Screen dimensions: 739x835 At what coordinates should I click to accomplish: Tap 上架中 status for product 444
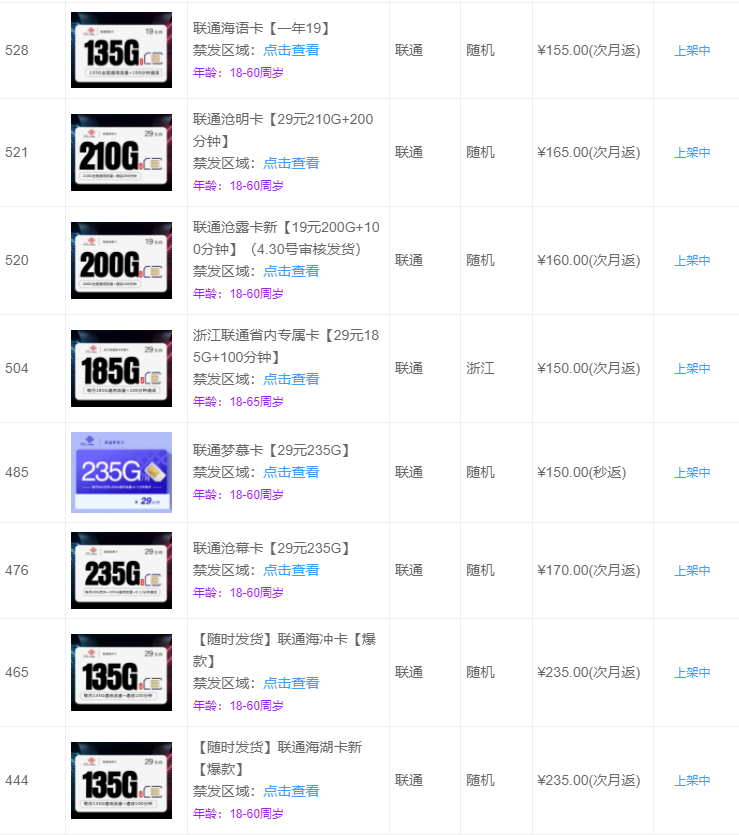coord(692,780)
